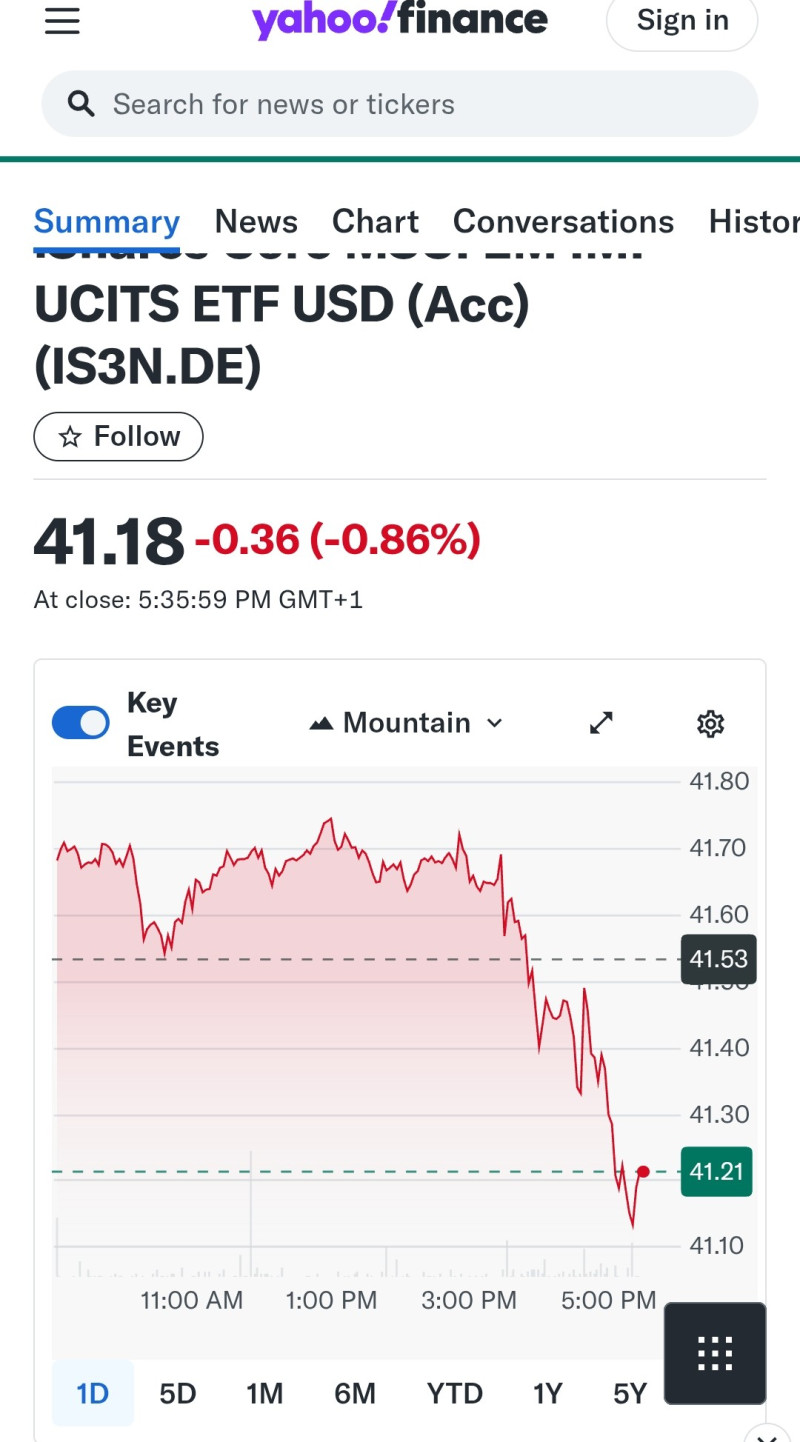This screenshot has height=1442, width=800.
Task: Click the search magnifier icon
Action: point(80,103)
